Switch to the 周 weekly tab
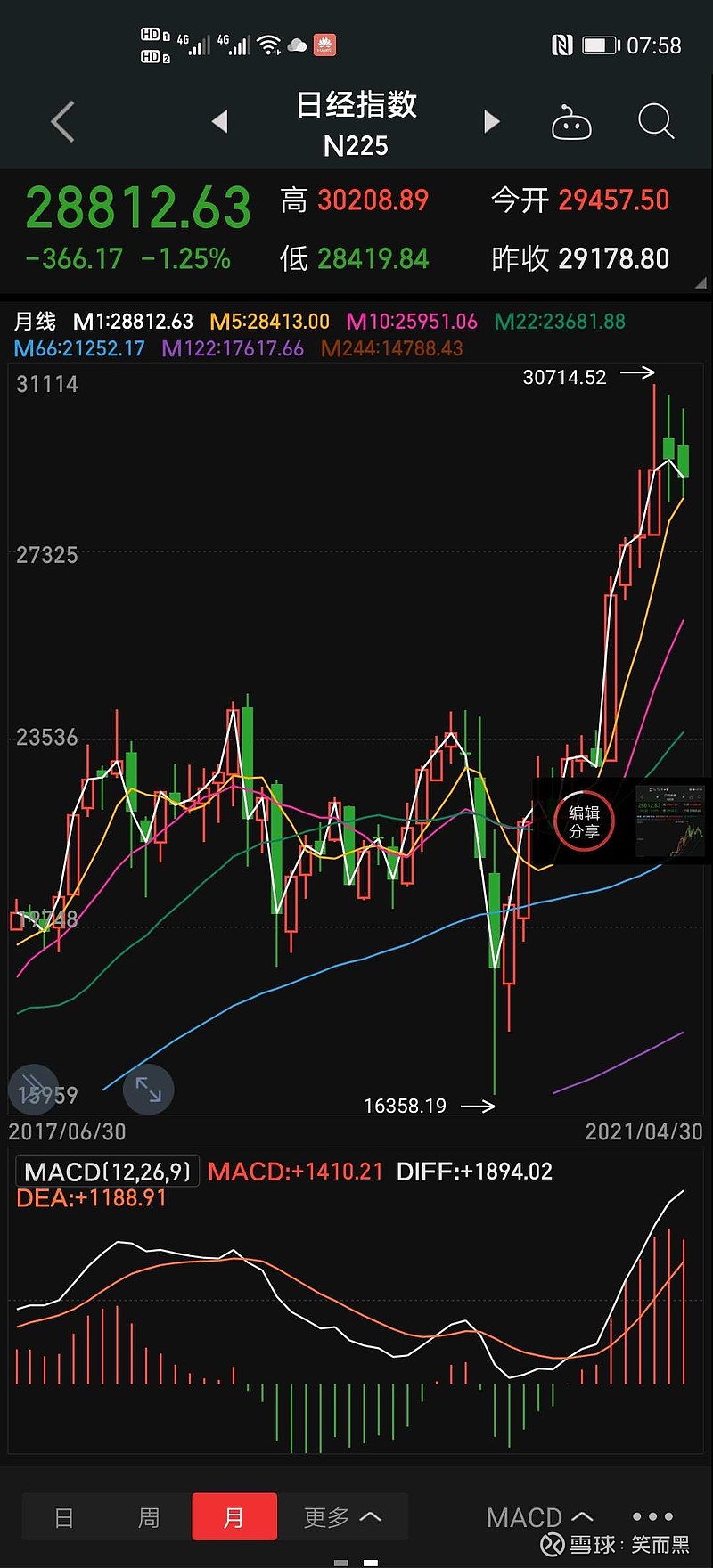 pos(149,1516)
